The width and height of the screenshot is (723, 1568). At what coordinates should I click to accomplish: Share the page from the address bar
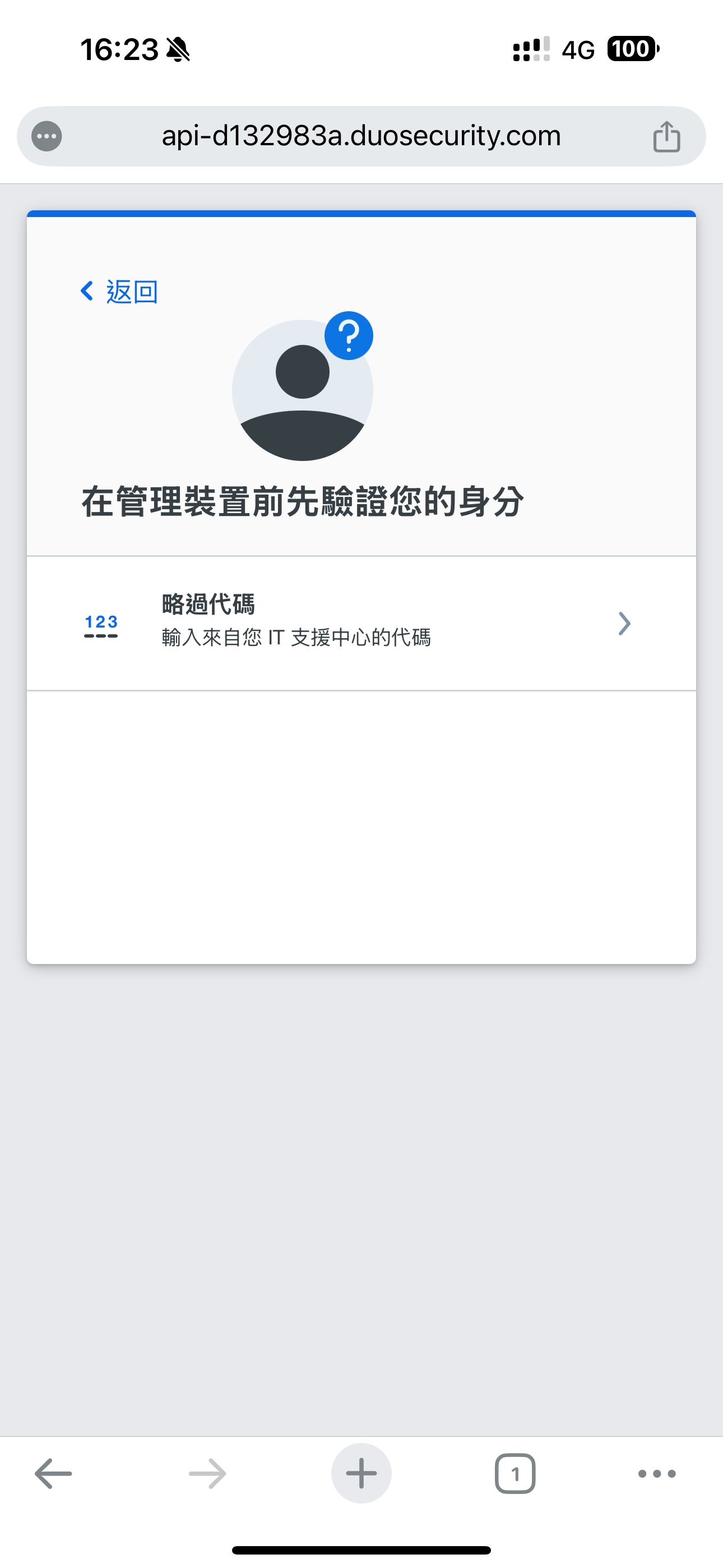[x=666, y=136]
